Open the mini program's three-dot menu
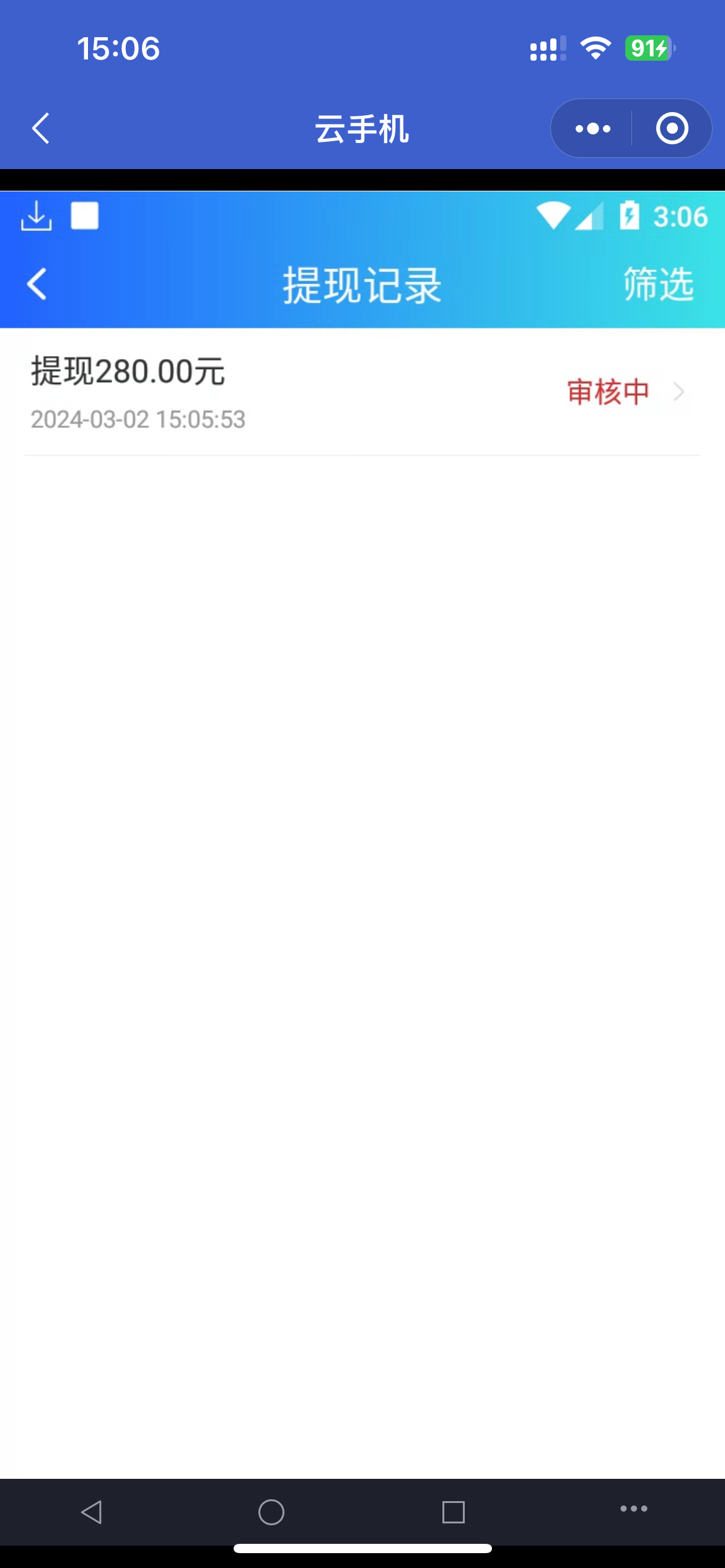 click(x=592, y=129)
